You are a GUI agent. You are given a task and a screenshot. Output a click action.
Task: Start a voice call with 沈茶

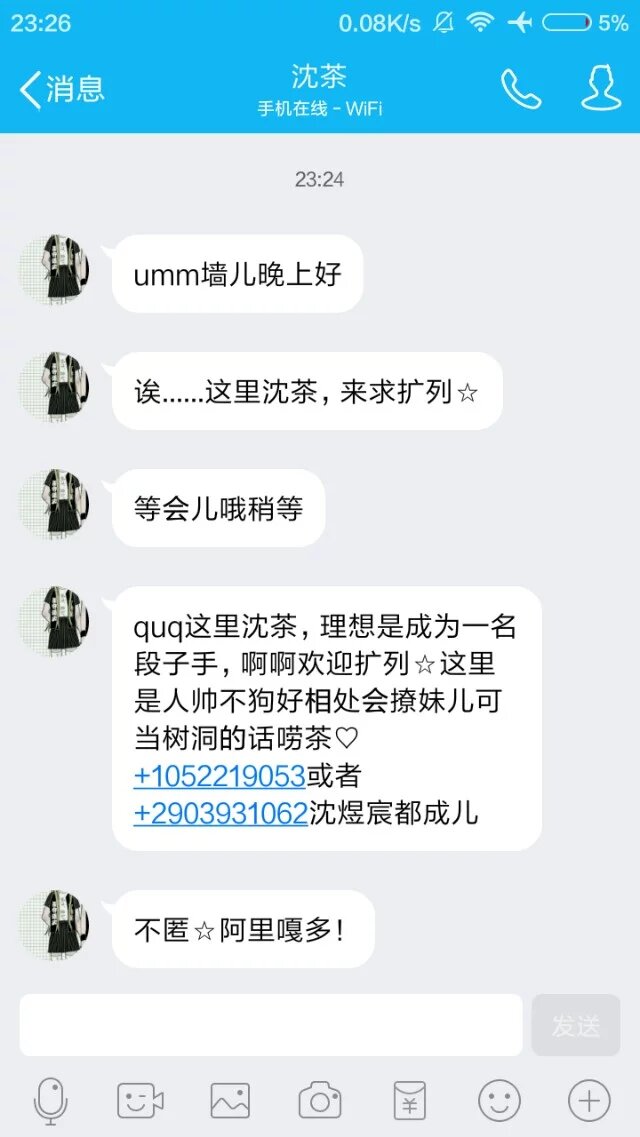(x=521, y=89)
